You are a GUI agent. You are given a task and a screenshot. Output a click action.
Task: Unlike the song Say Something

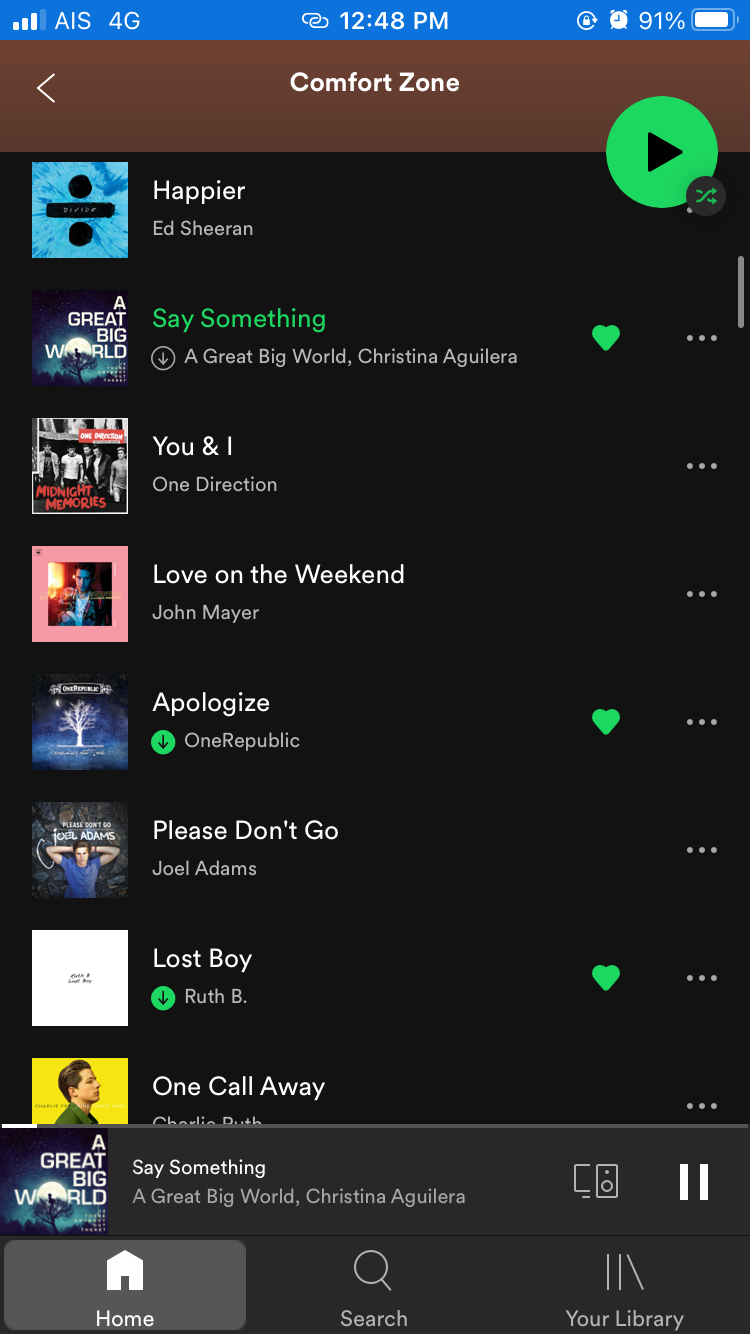606,338
